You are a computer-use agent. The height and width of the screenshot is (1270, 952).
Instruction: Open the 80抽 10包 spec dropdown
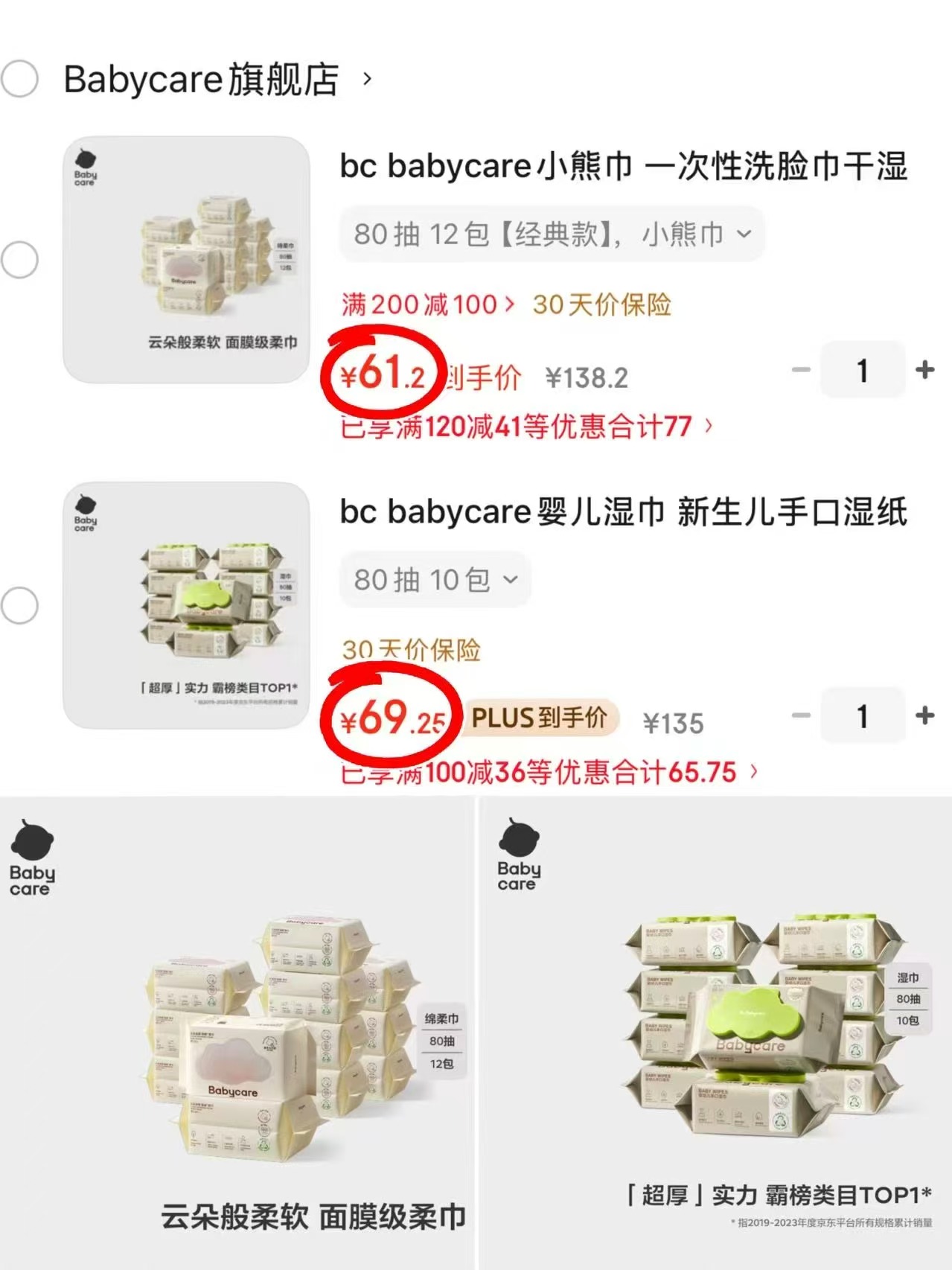click(x=435, y=580)
